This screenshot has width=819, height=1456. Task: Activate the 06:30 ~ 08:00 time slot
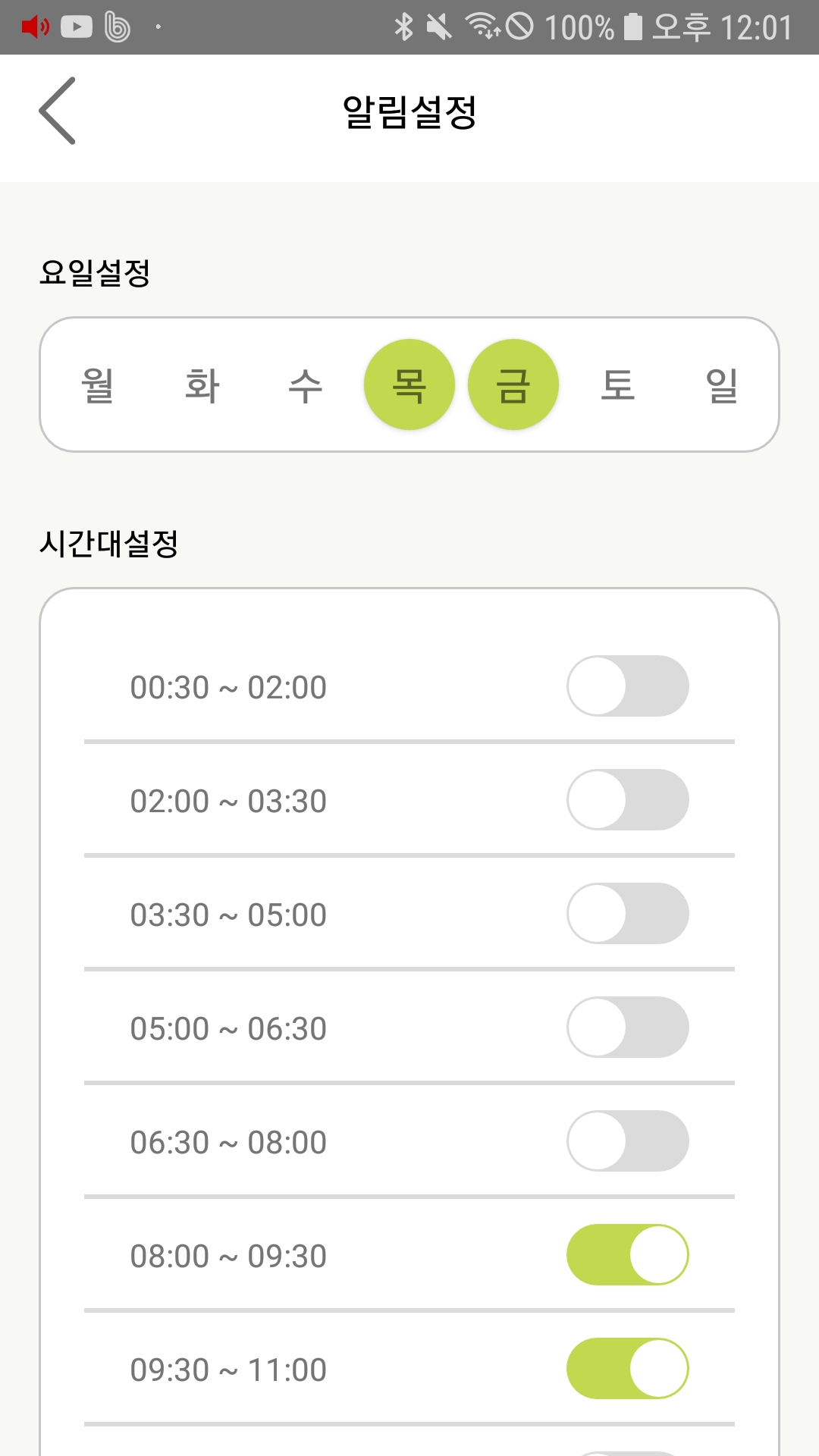(628, 1141)
